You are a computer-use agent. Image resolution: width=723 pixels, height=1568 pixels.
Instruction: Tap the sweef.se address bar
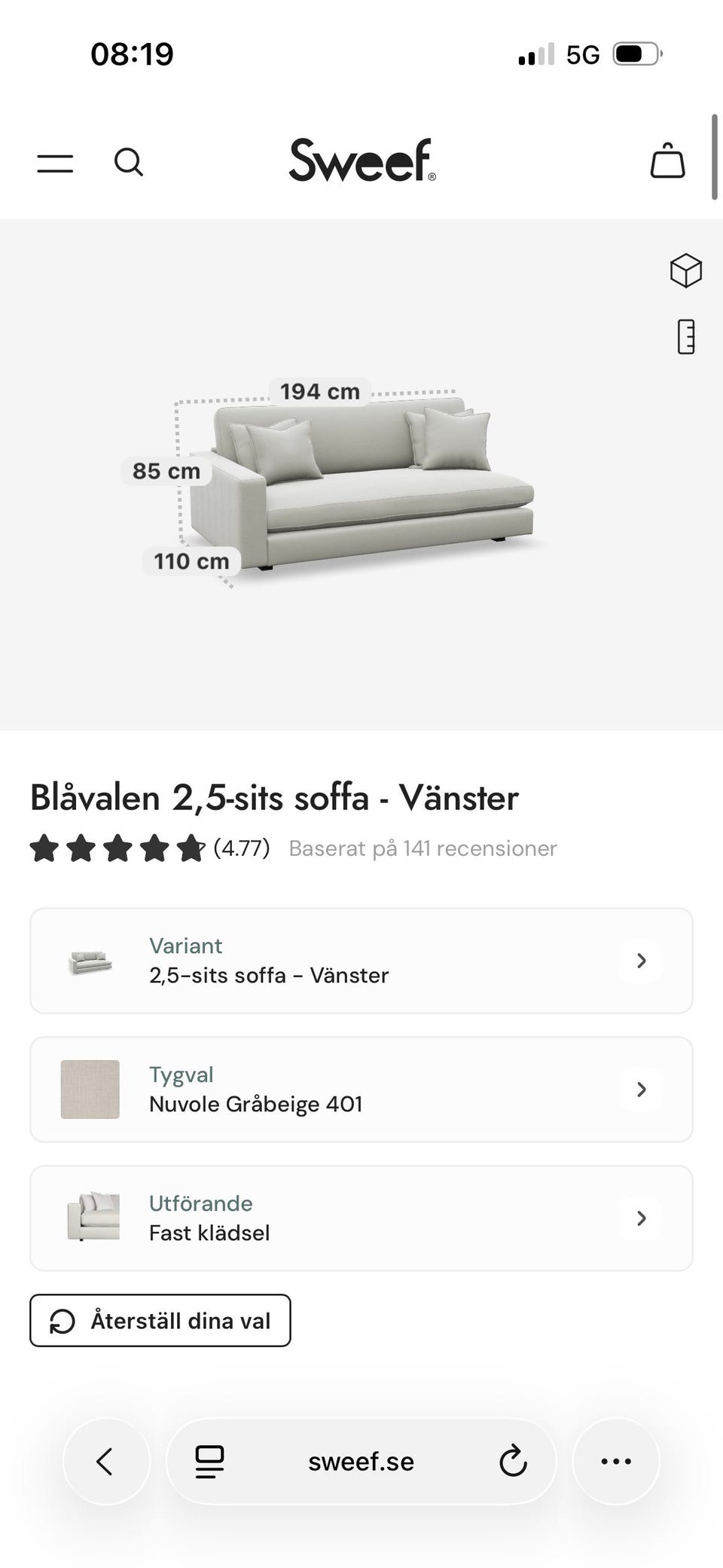(361, 1460)
